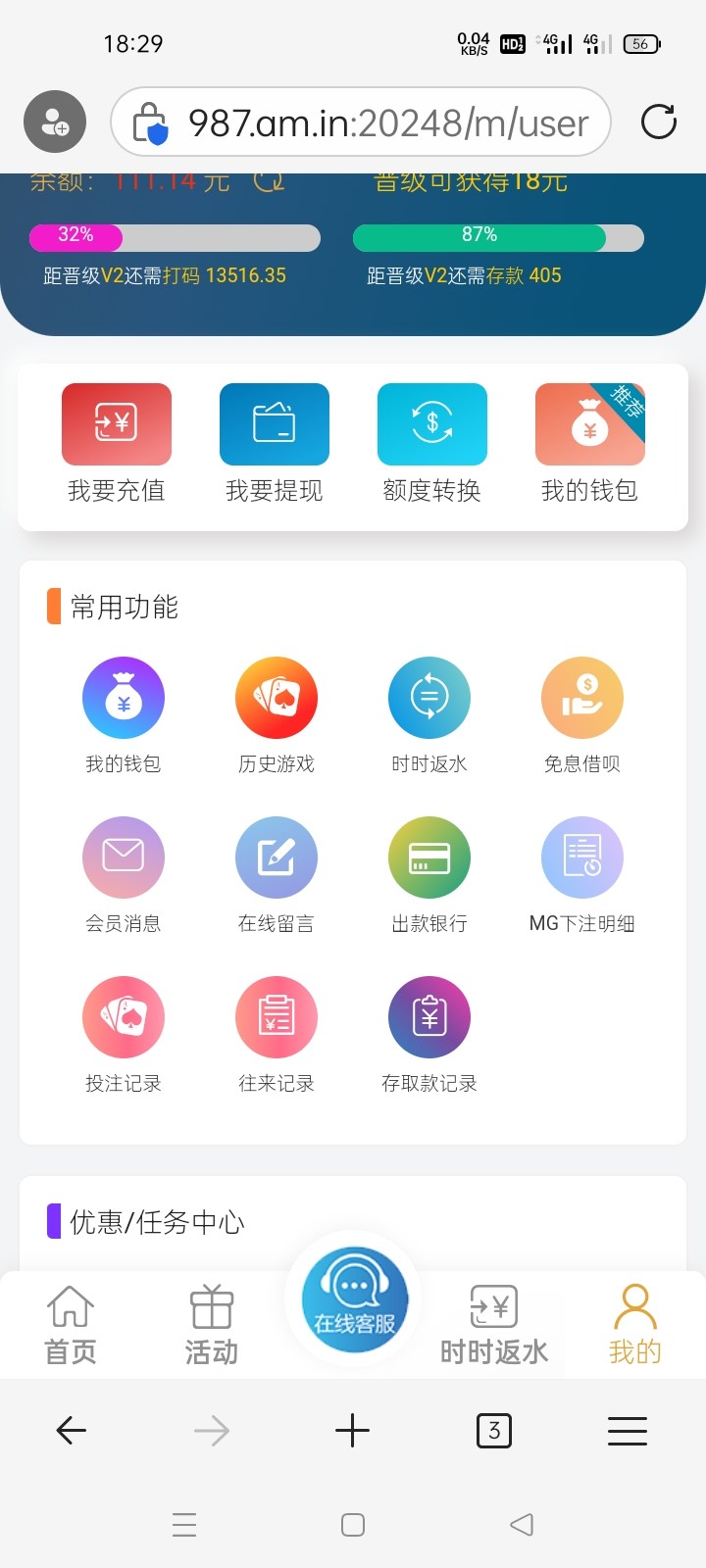Switch to 活动 activities tab
706x1568 pixels.
(212, 1325)
